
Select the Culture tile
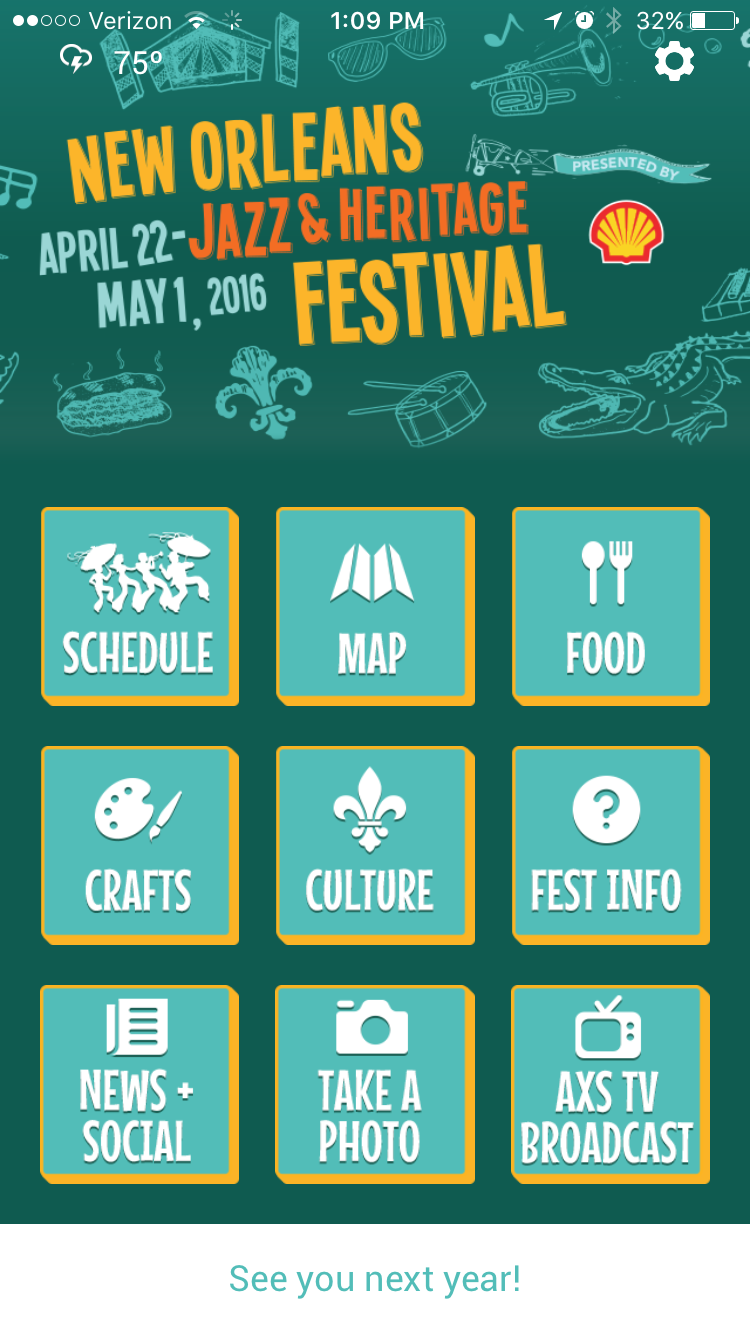coord(375,845)
